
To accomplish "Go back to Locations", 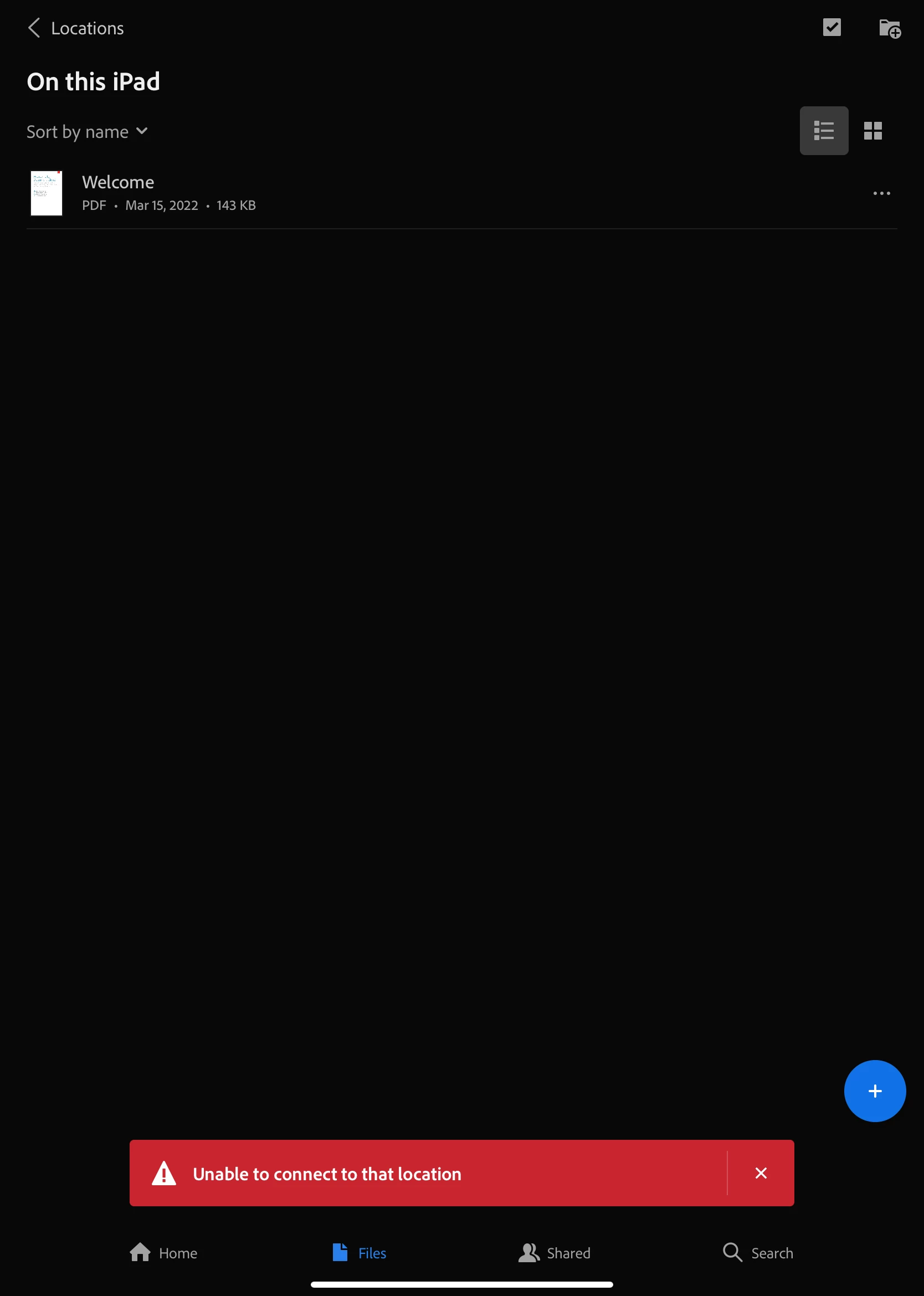I will pos(75,28).
